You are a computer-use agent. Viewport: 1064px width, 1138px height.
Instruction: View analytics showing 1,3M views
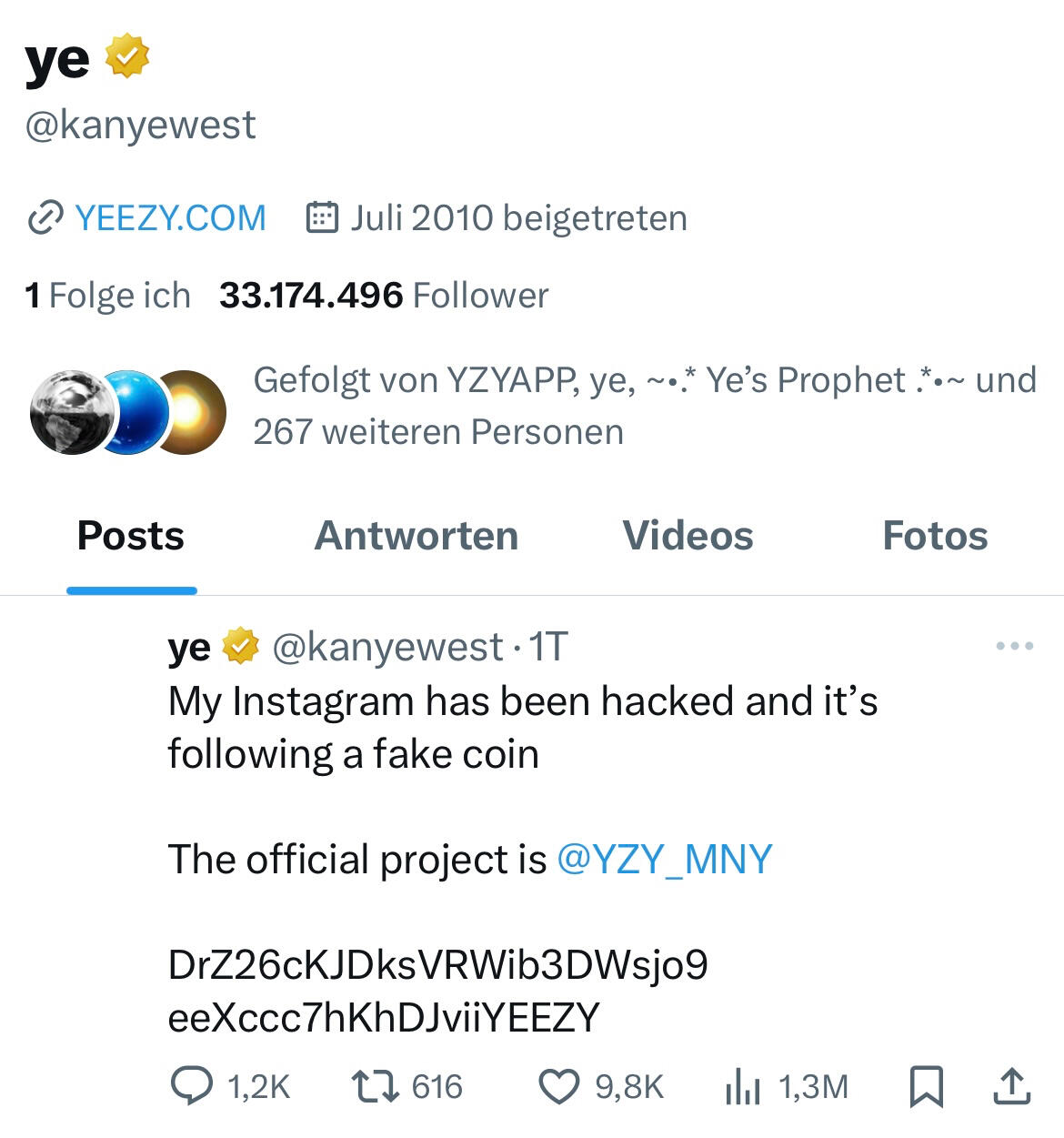(743, 1086)
